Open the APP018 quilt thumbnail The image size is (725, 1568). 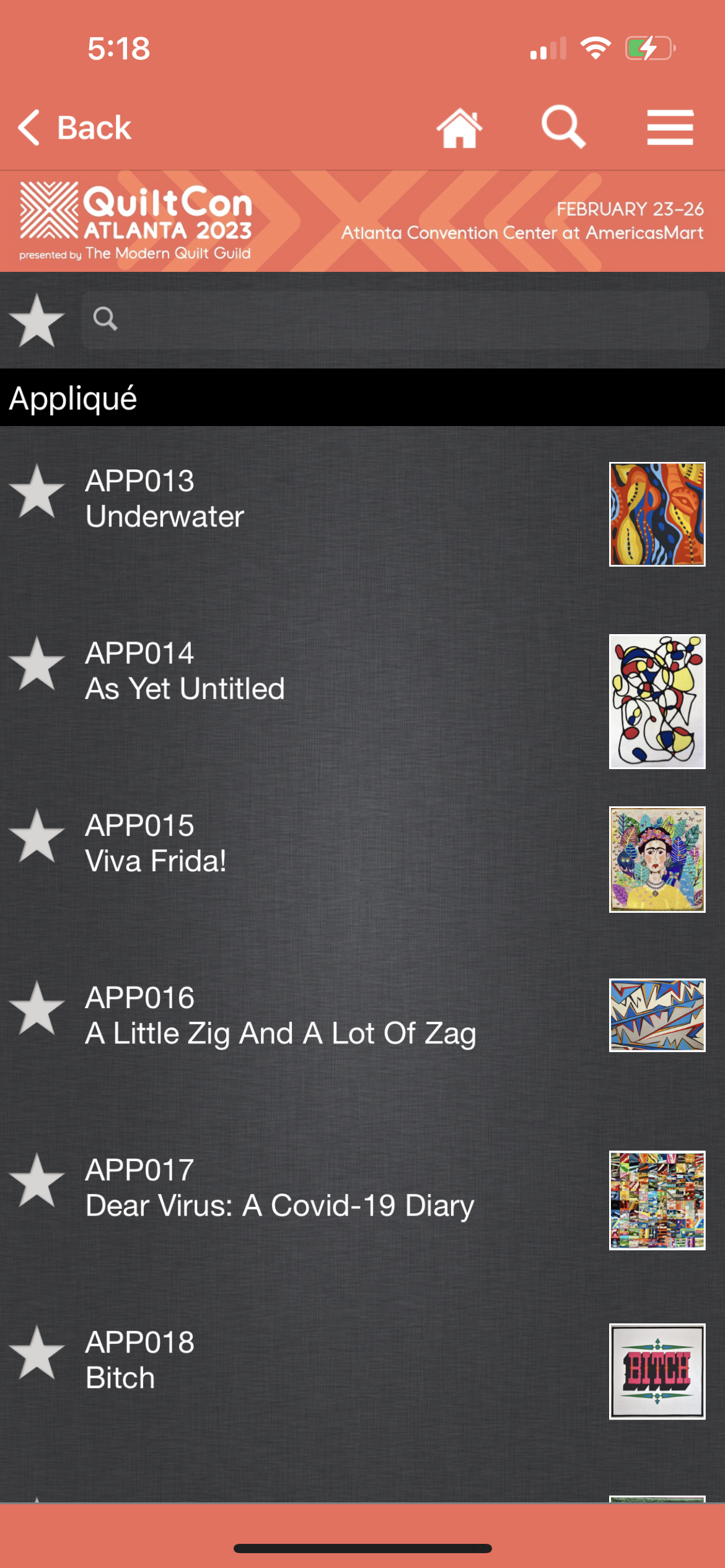tap(657, 1371)
